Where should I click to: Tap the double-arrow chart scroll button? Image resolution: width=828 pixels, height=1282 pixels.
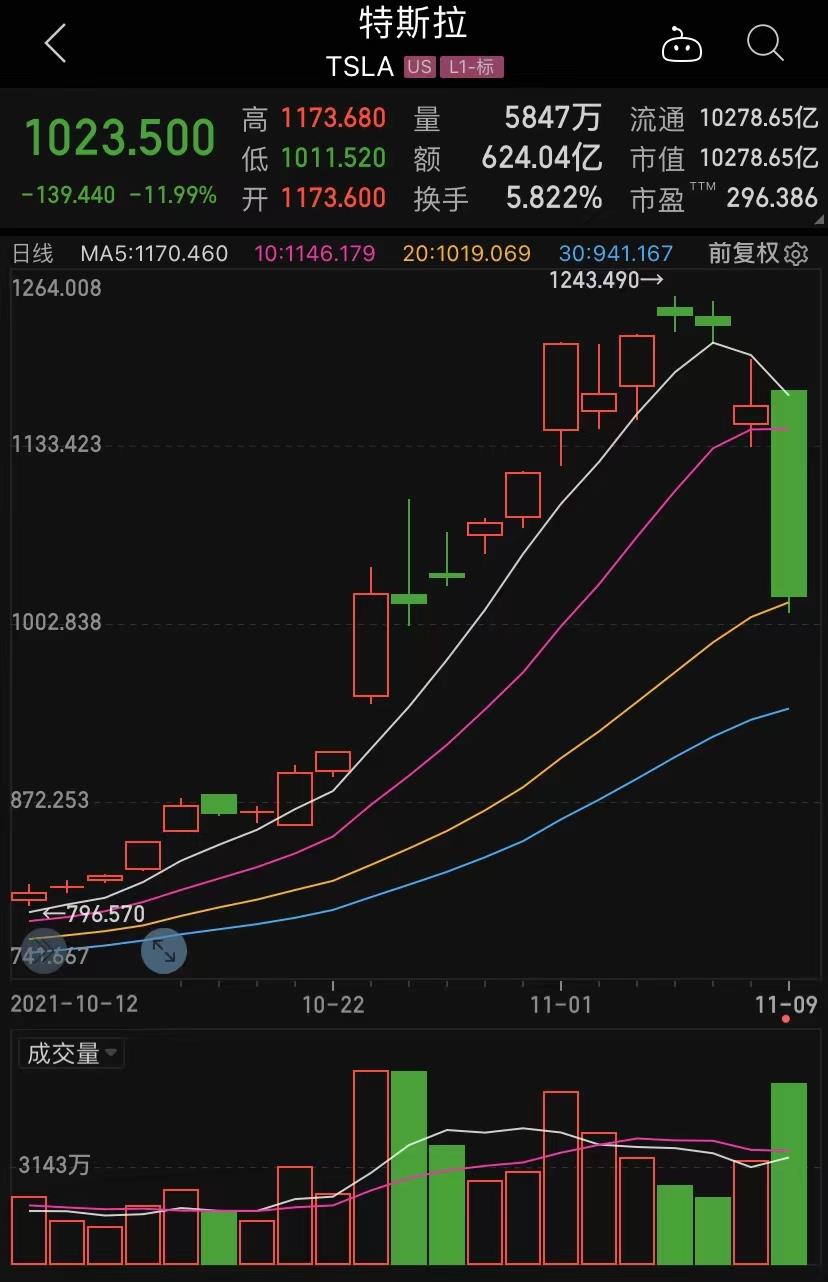(44, 951)
